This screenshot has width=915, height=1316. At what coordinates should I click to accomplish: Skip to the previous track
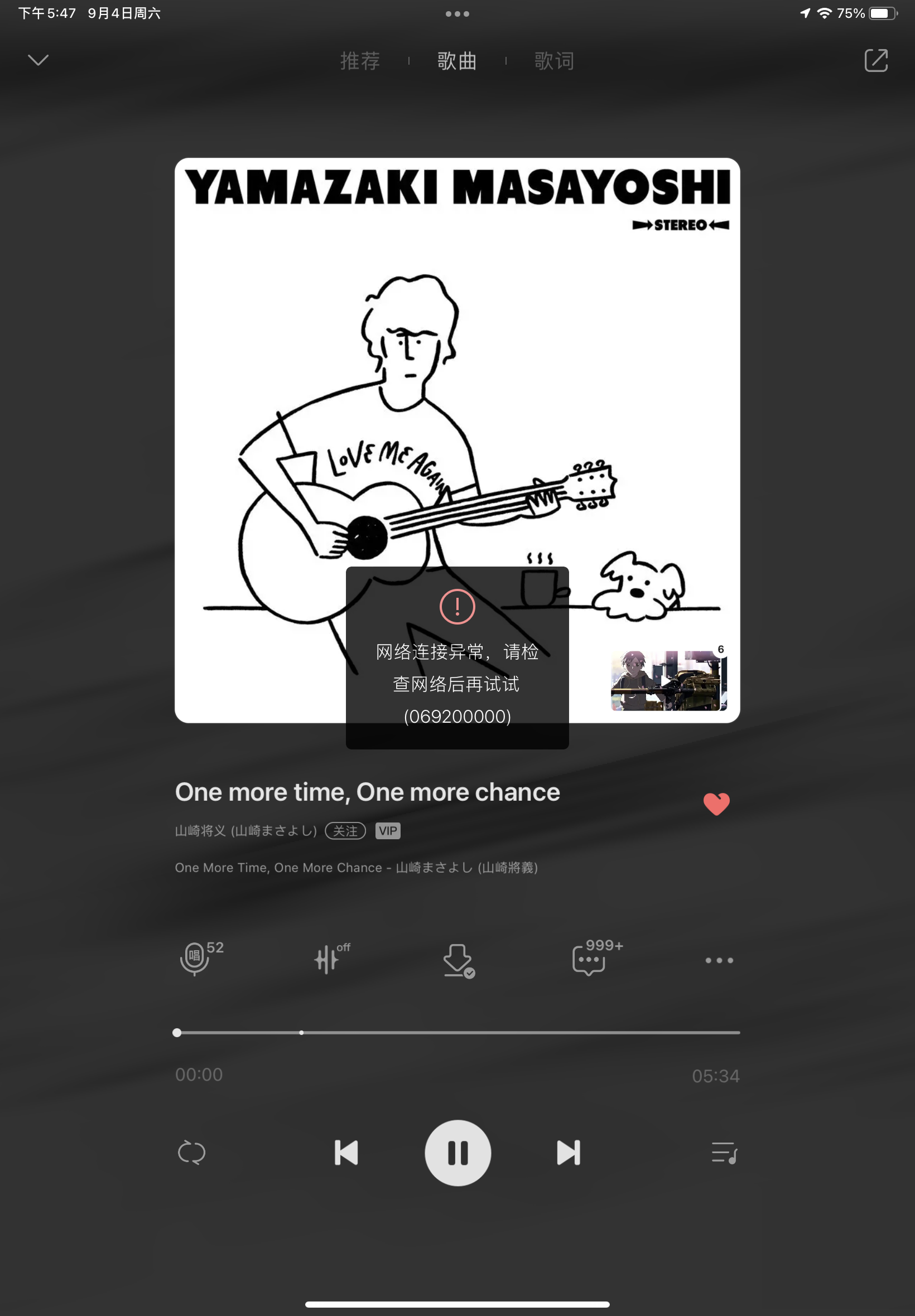coord(346,1153)
